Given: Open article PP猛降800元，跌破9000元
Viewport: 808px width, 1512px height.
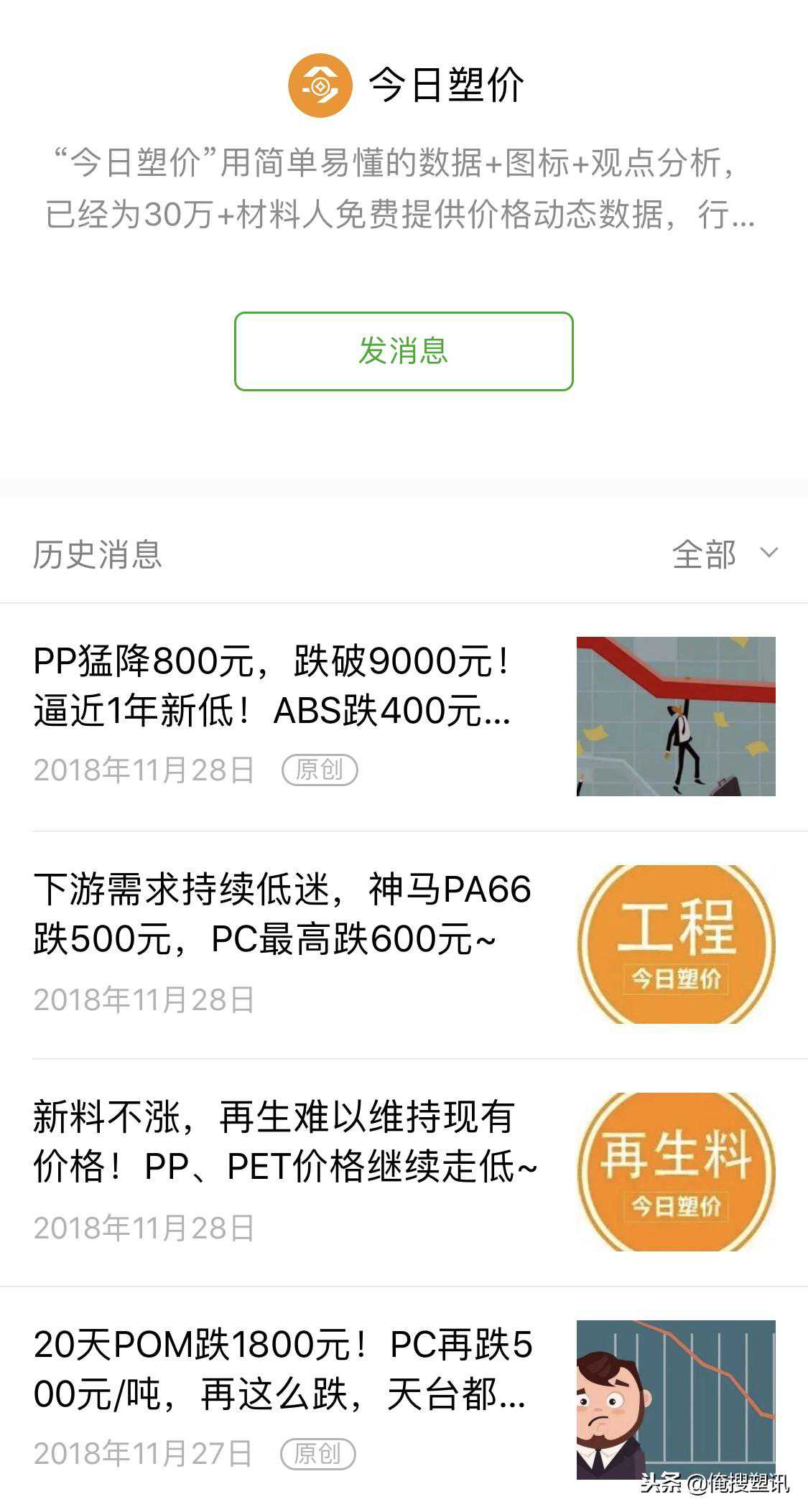Looking at the screenshot, I should tap(273, 686).
